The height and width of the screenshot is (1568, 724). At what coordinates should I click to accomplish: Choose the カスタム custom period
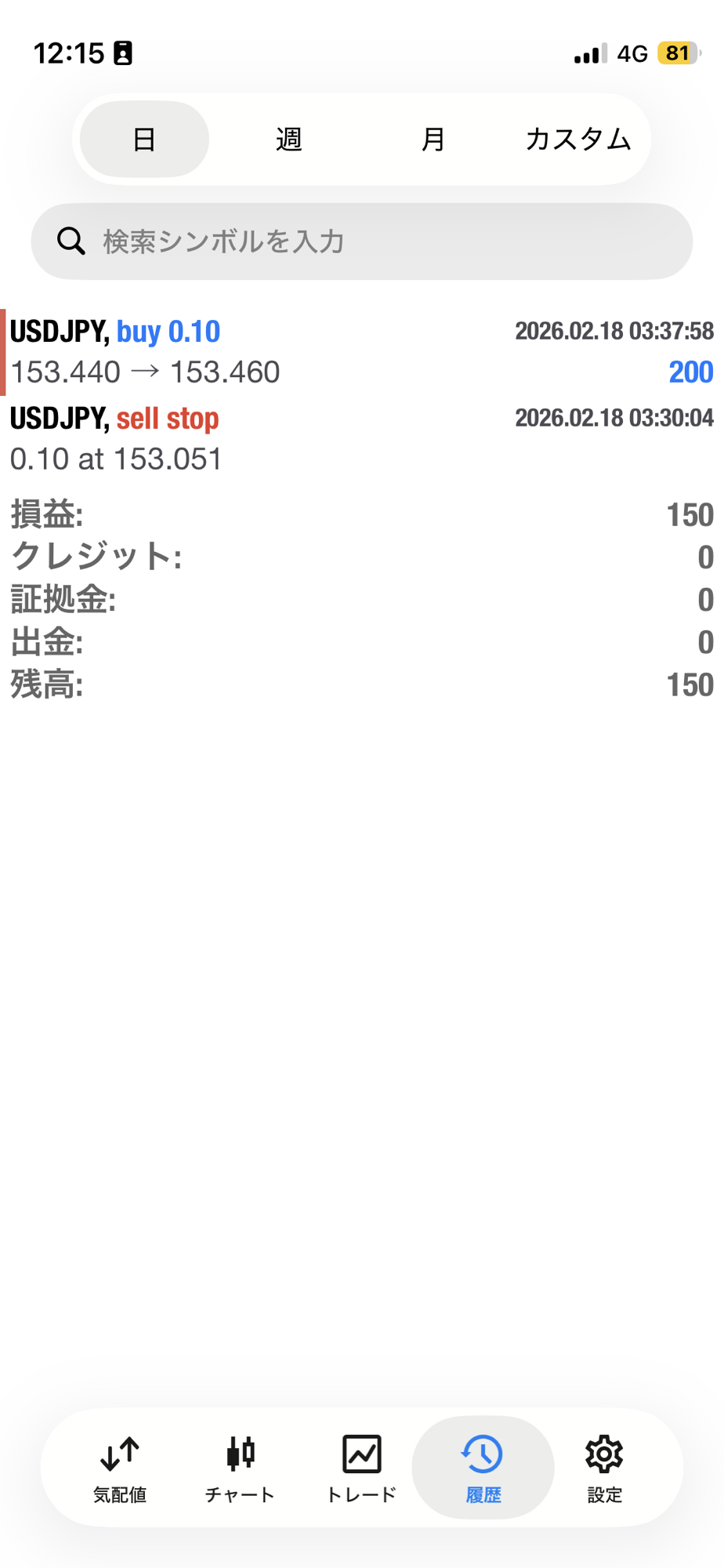[x=577, y=140]
